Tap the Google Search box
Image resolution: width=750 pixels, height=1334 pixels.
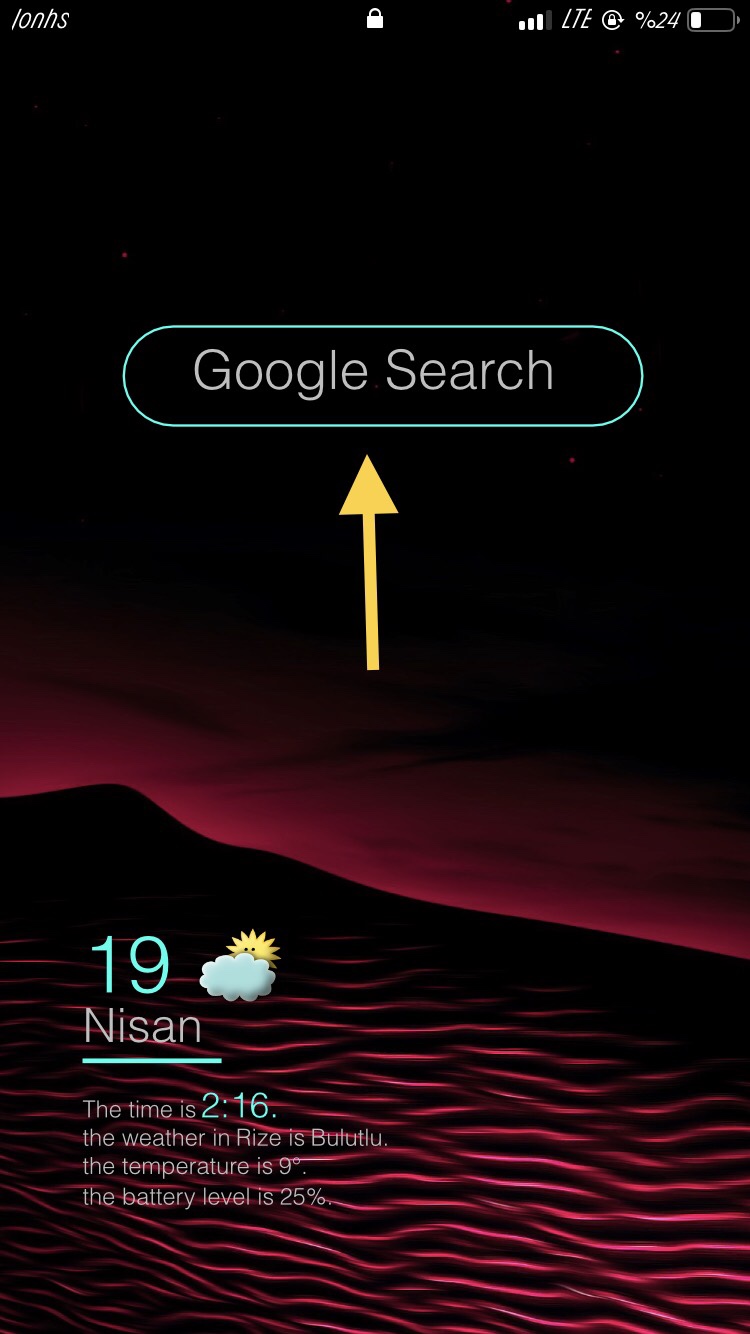[x=382, y=375]
